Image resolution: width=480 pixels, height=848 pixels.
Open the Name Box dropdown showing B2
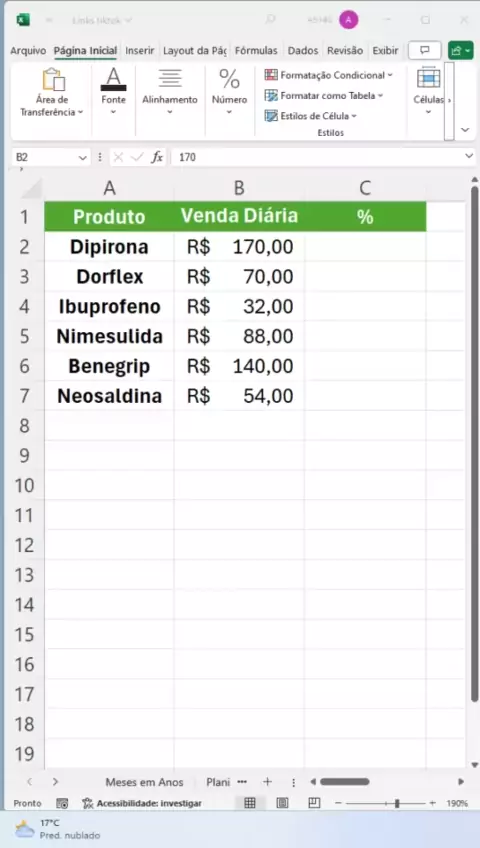click(83, 157)
